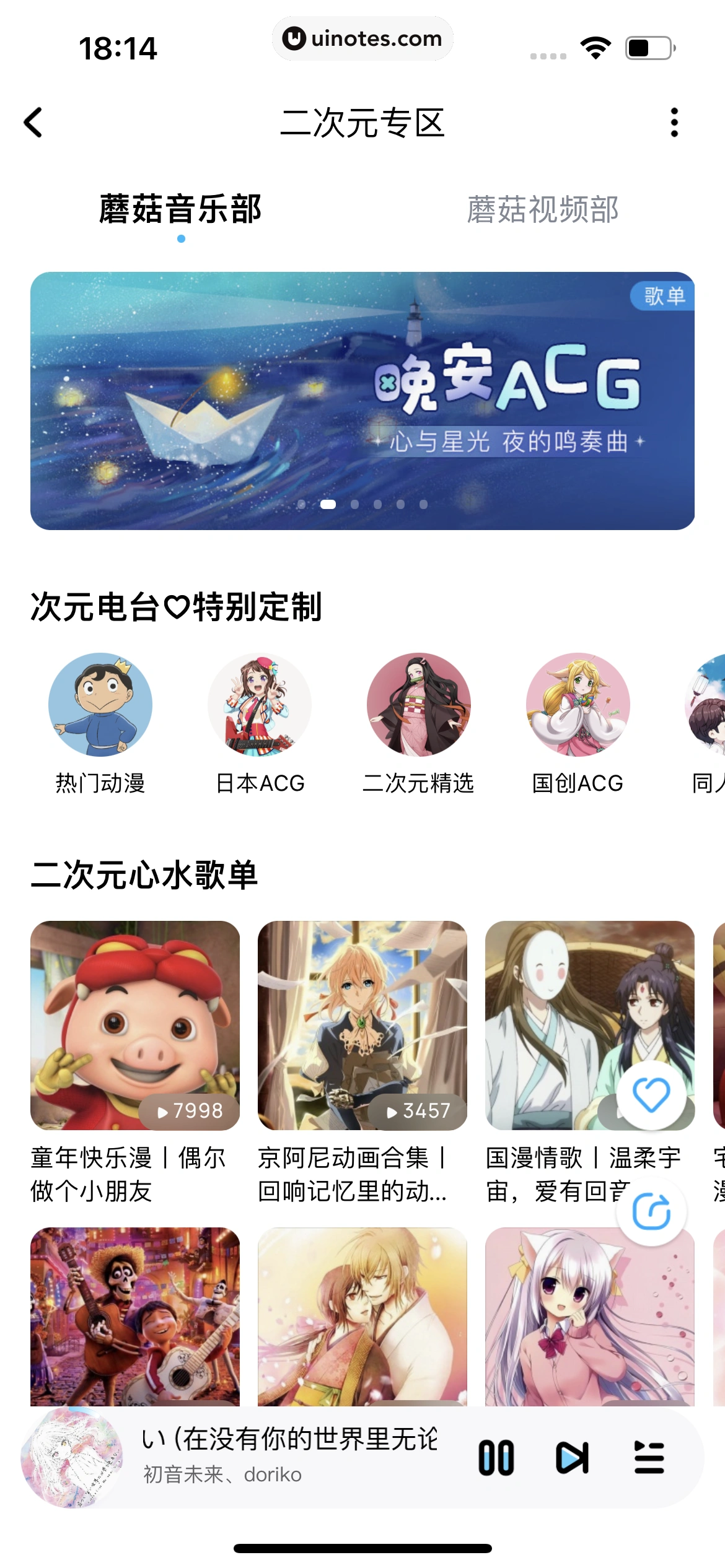
Task: Switch to the 蘑菇视频部 tab
Action: [x=542, y=209]
